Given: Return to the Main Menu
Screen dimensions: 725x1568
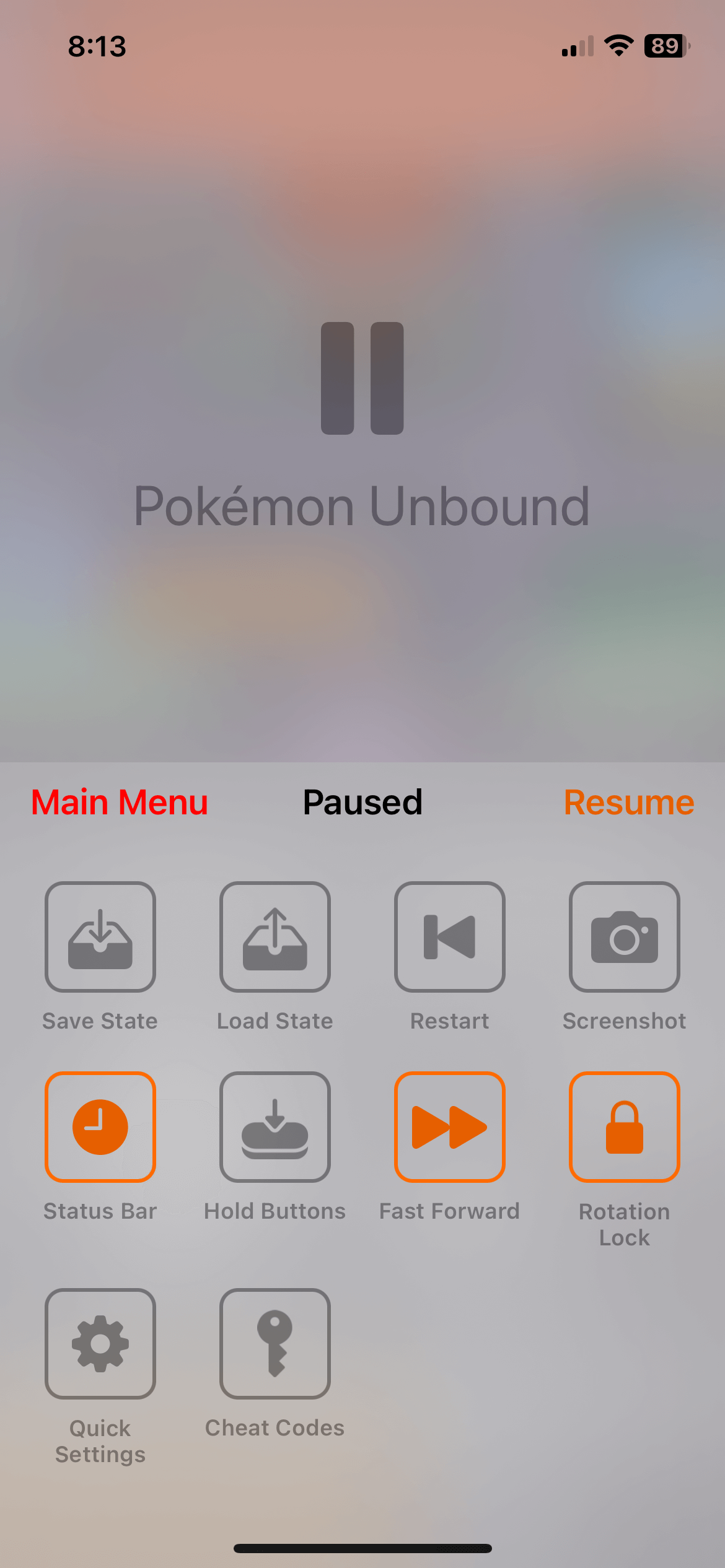Looking at the screenshot, I should [x=120, y=803].
